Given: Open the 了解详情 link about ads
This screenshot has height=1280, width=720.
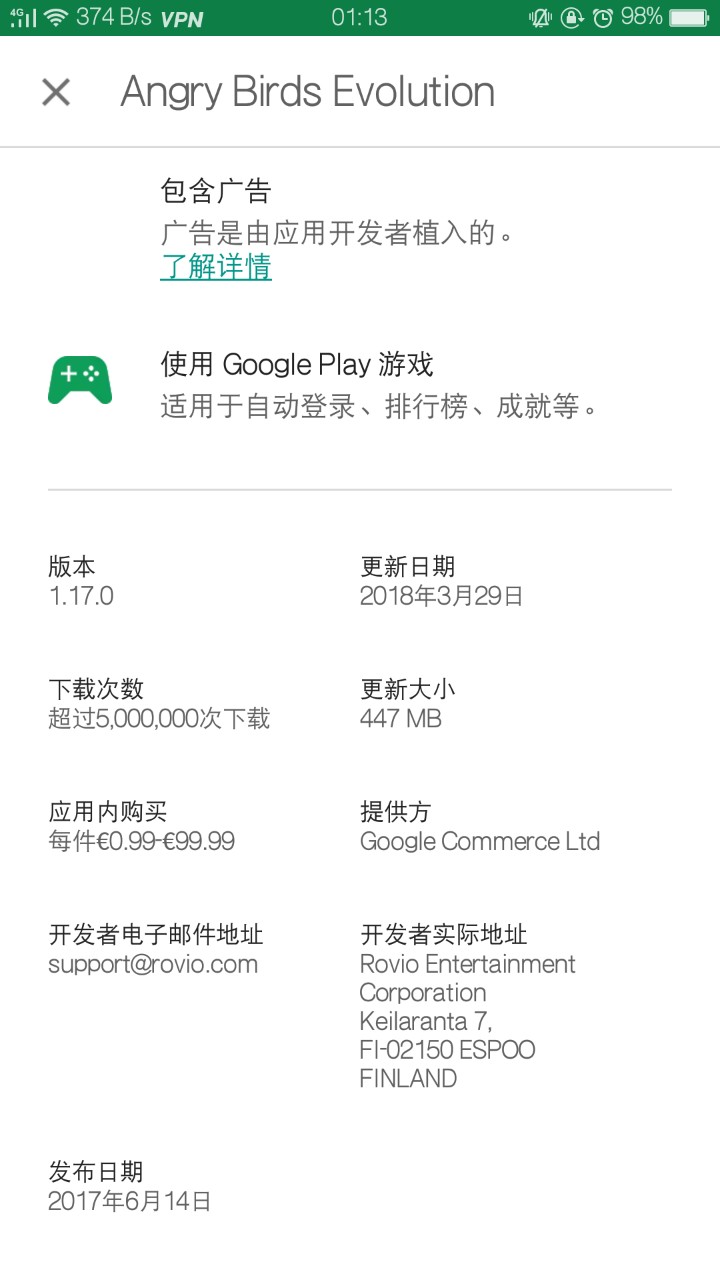Looking at the screenshot, I should pos(216,267).
